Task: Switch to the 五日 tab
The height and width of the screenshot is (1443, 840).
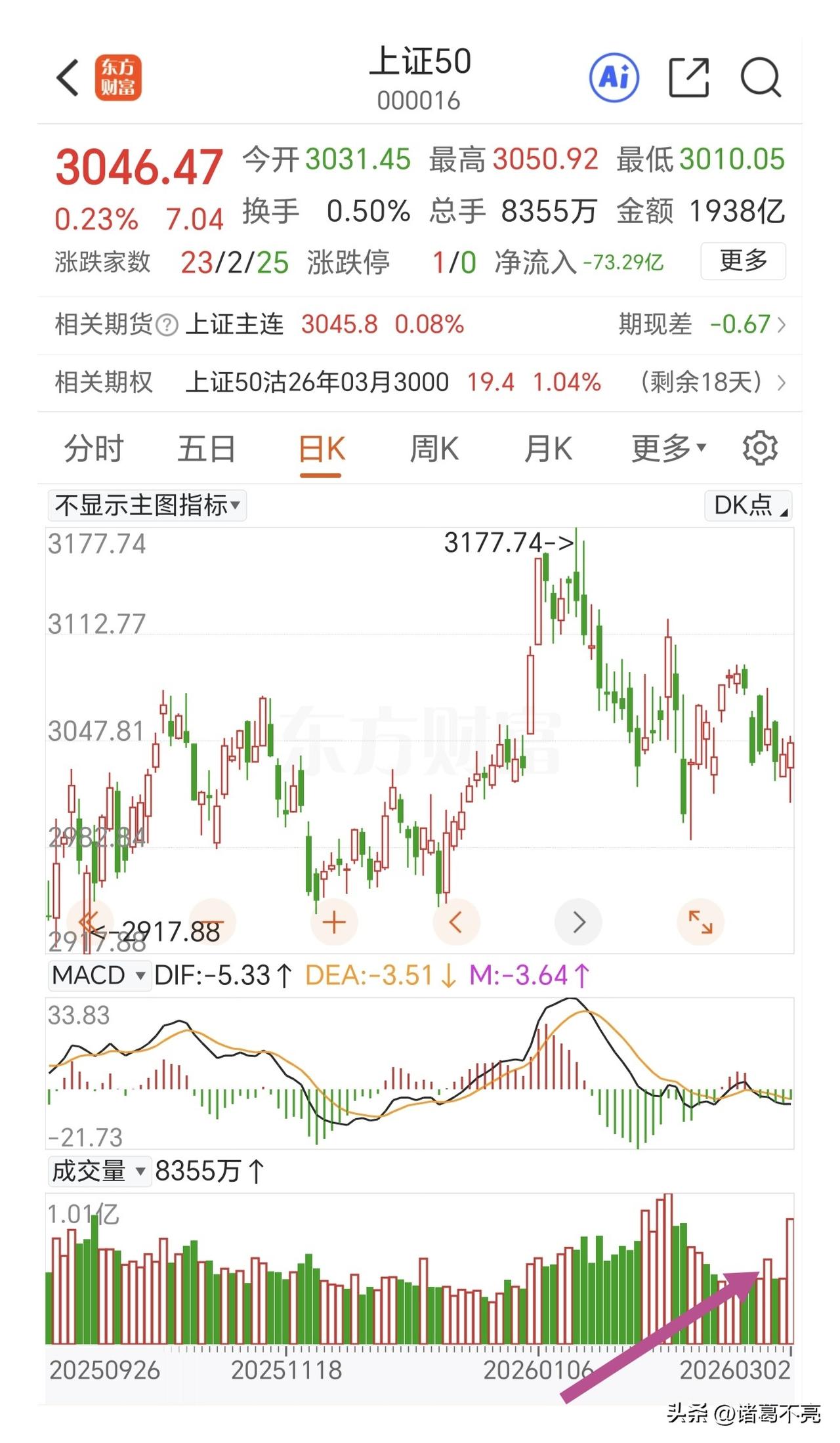Action: coord(207,450)
